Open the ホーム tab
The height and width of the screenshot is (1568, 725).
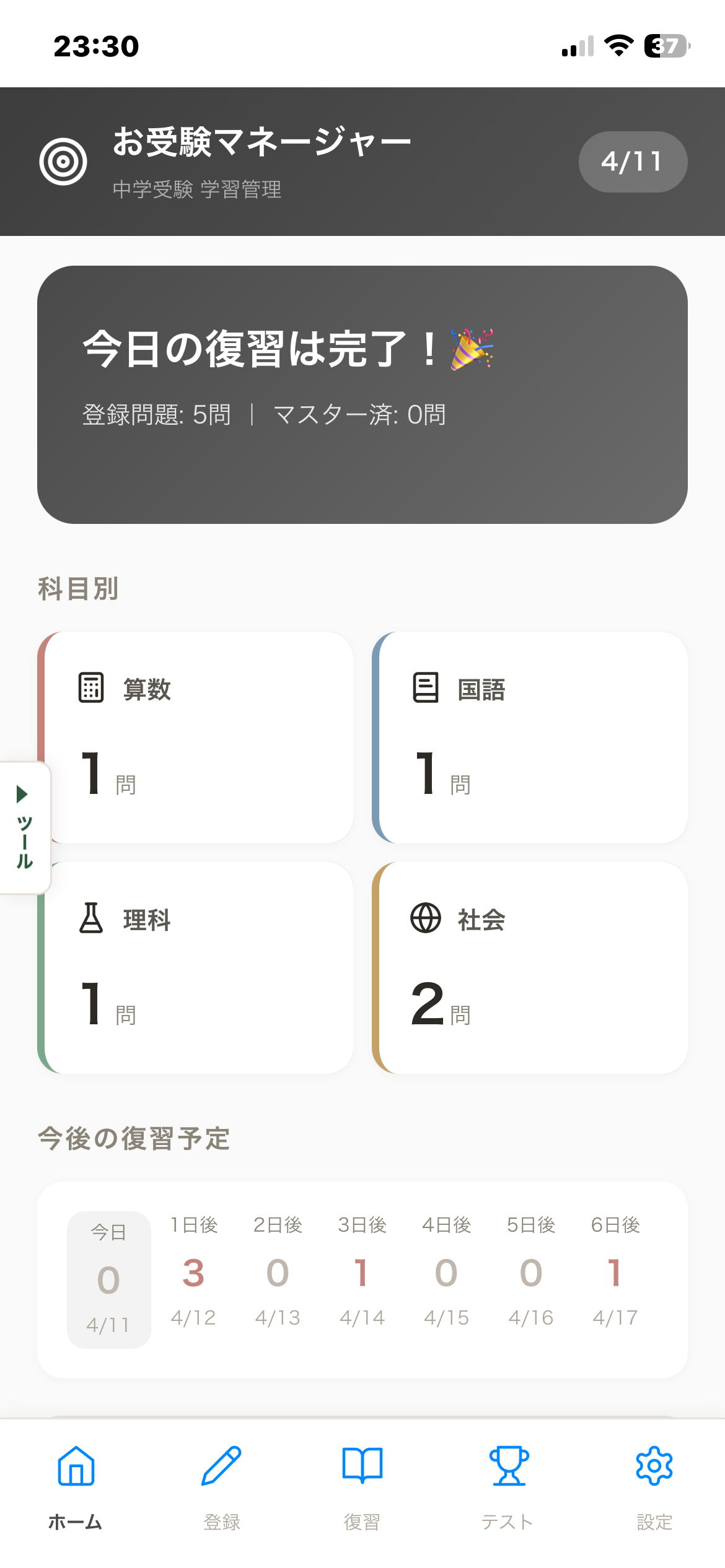point(76,1486)
